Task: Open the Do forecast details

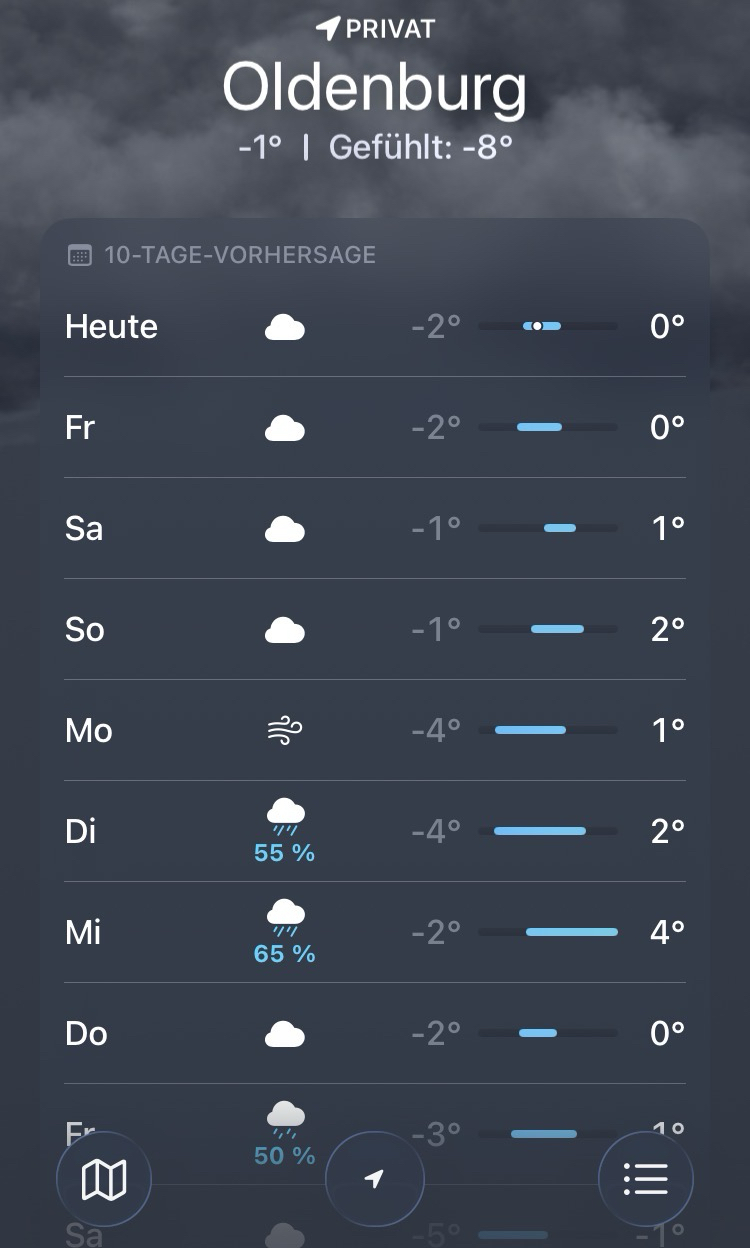Action: [x=375, y=1034]
